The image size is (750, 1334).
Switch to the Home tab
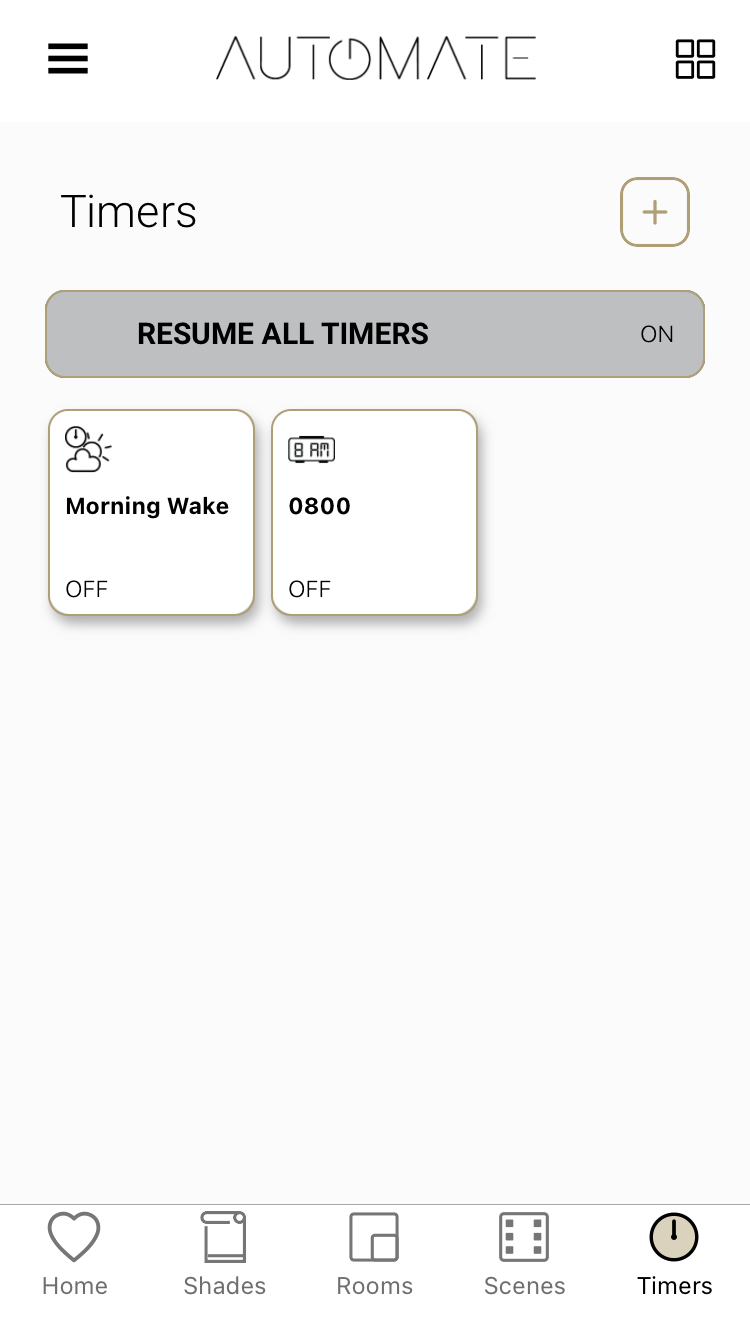click(75, 1256)
